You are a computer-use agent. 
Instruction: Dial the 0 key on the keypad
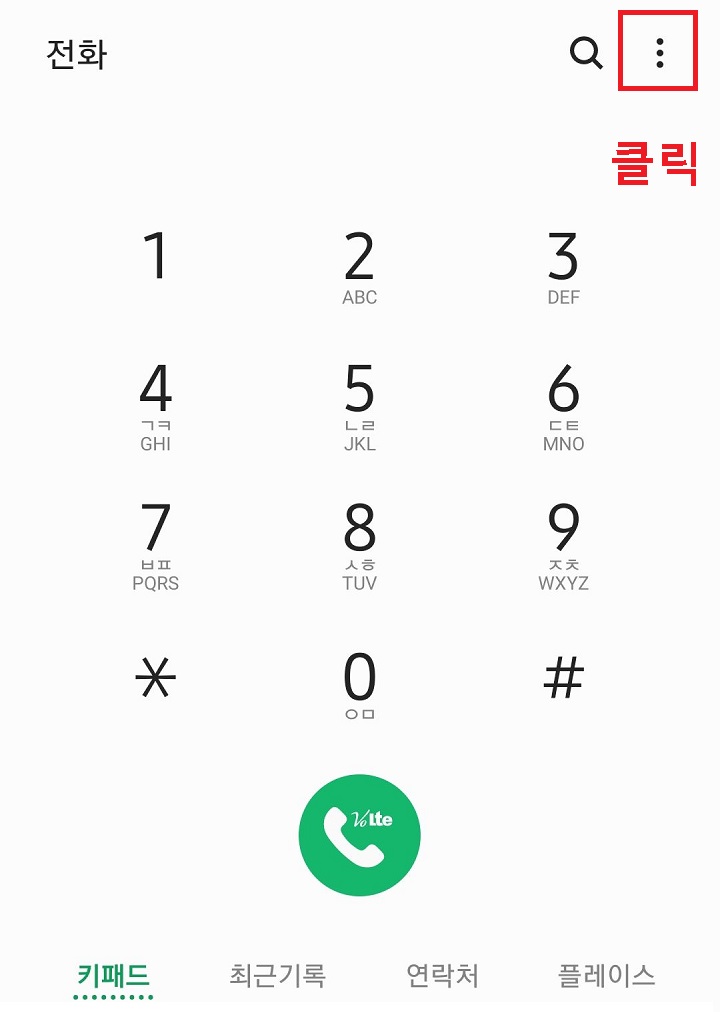click(x=360, y=680)
